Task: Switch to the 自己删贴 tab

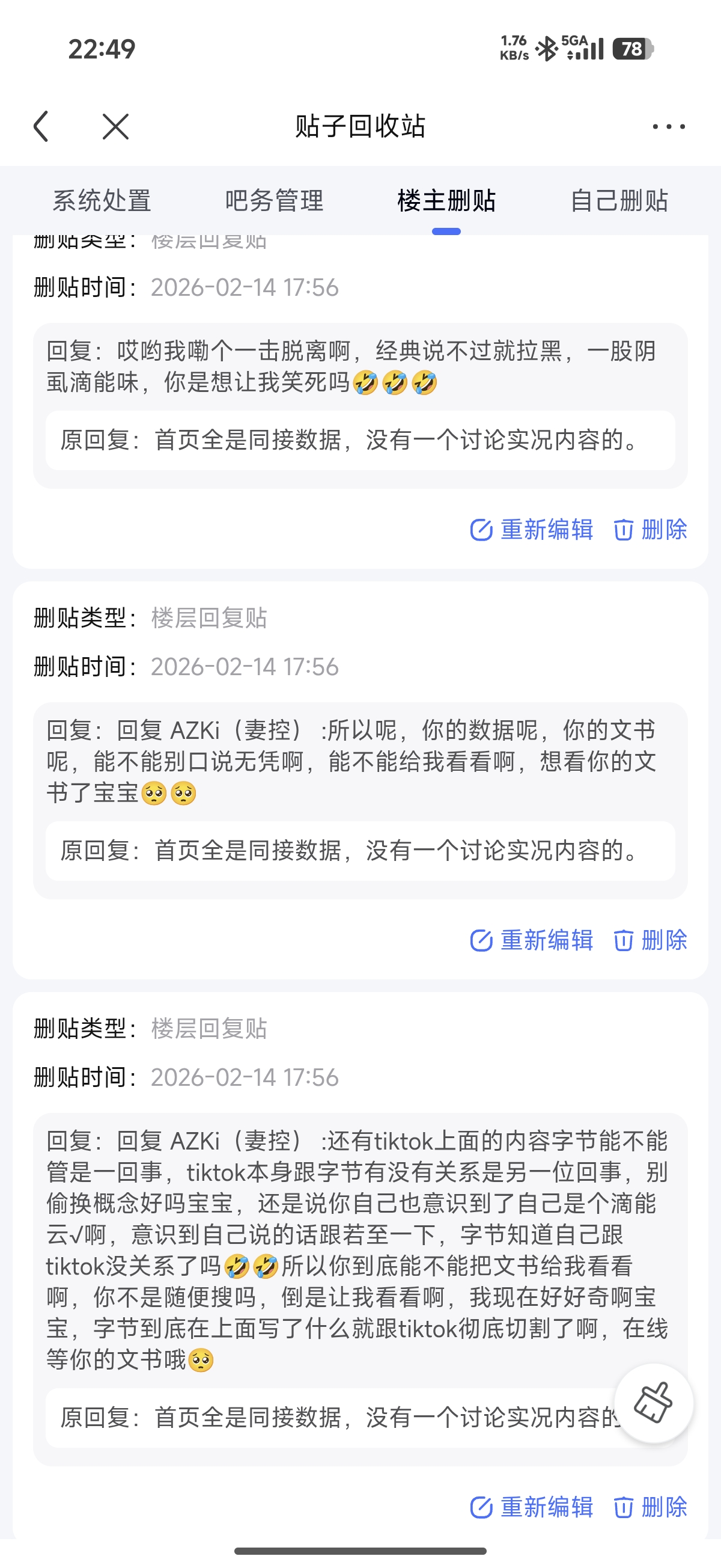Action: click(x=619, y=201)
